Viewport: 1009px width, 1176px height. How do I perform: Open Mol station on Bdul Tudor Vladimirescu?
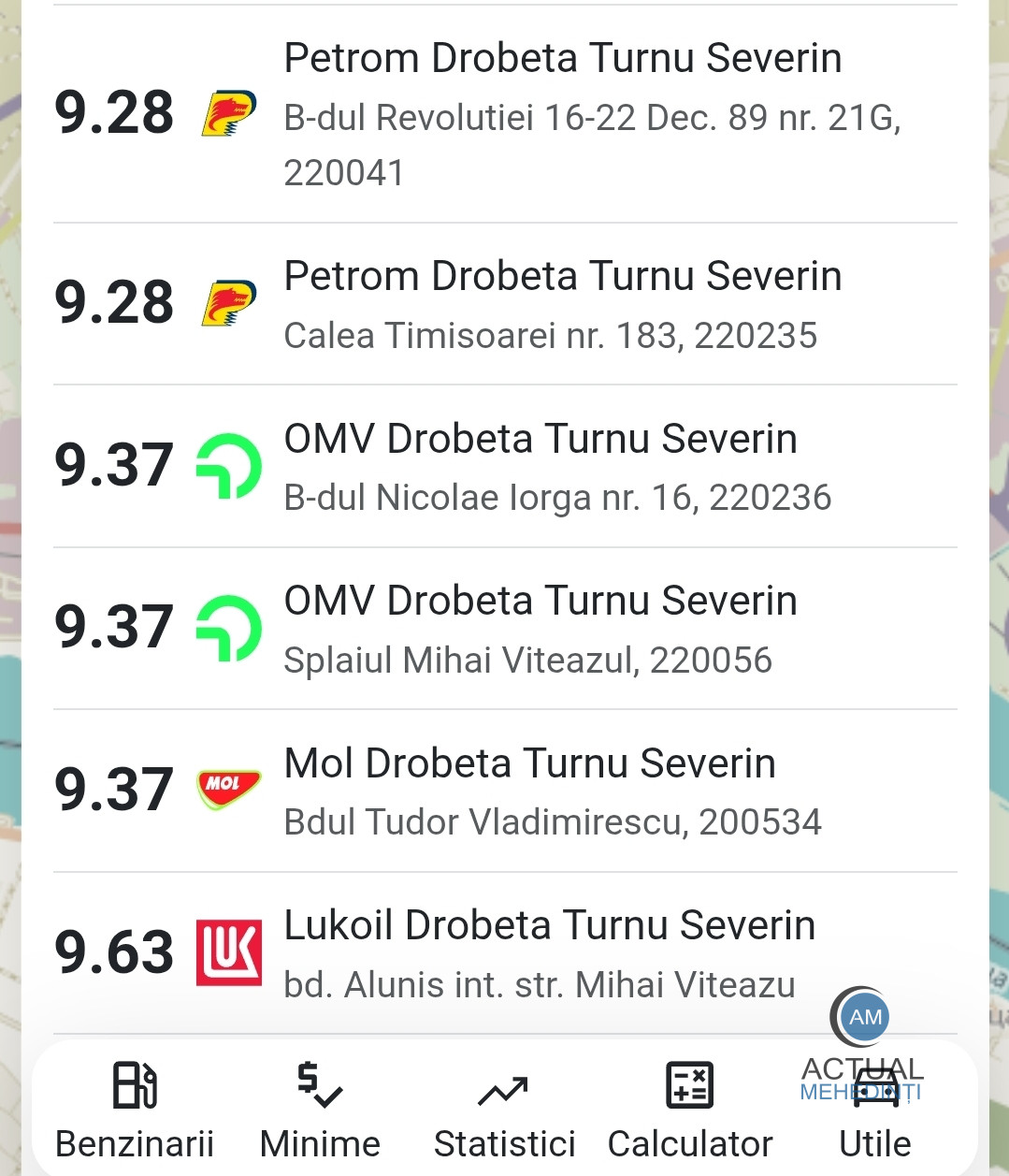505,791
